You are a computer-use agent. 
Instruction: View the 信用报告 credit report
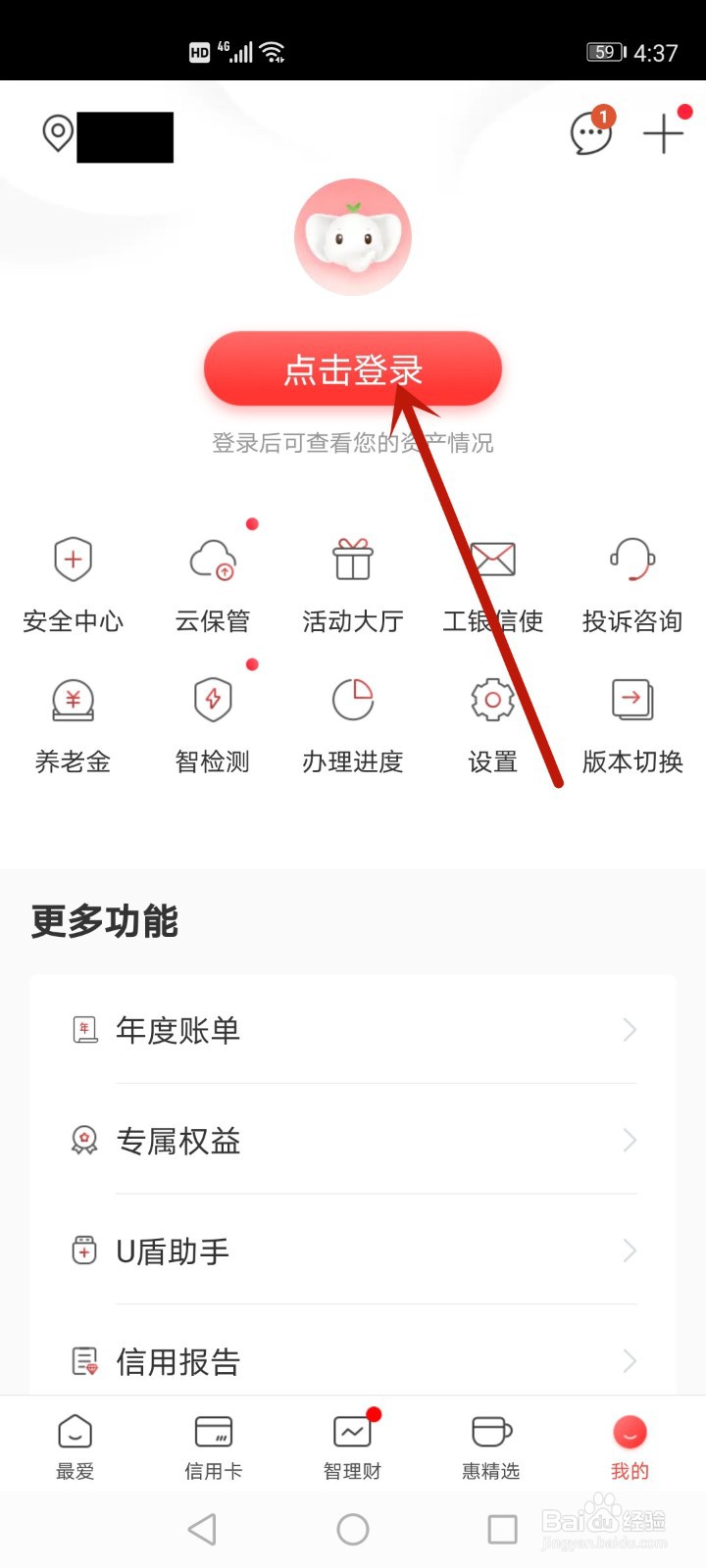coord(353,1360)
